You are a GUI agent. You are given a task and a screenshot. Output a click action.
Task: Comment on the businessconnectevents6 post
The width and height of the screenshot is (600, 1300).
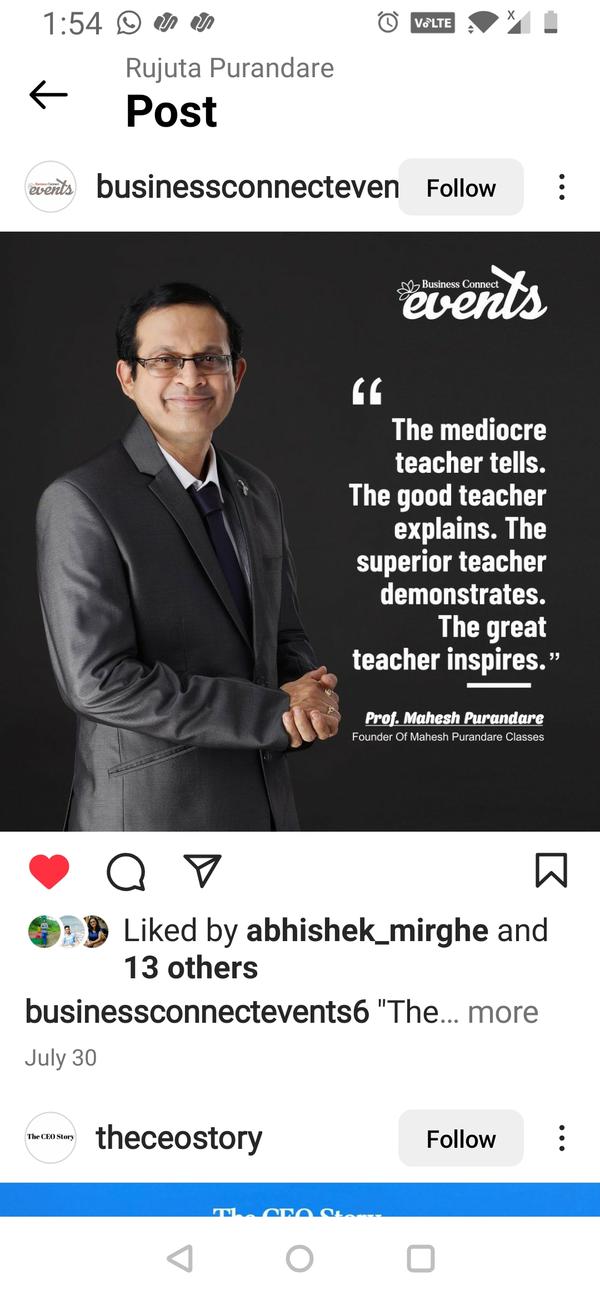coord(126,871)
